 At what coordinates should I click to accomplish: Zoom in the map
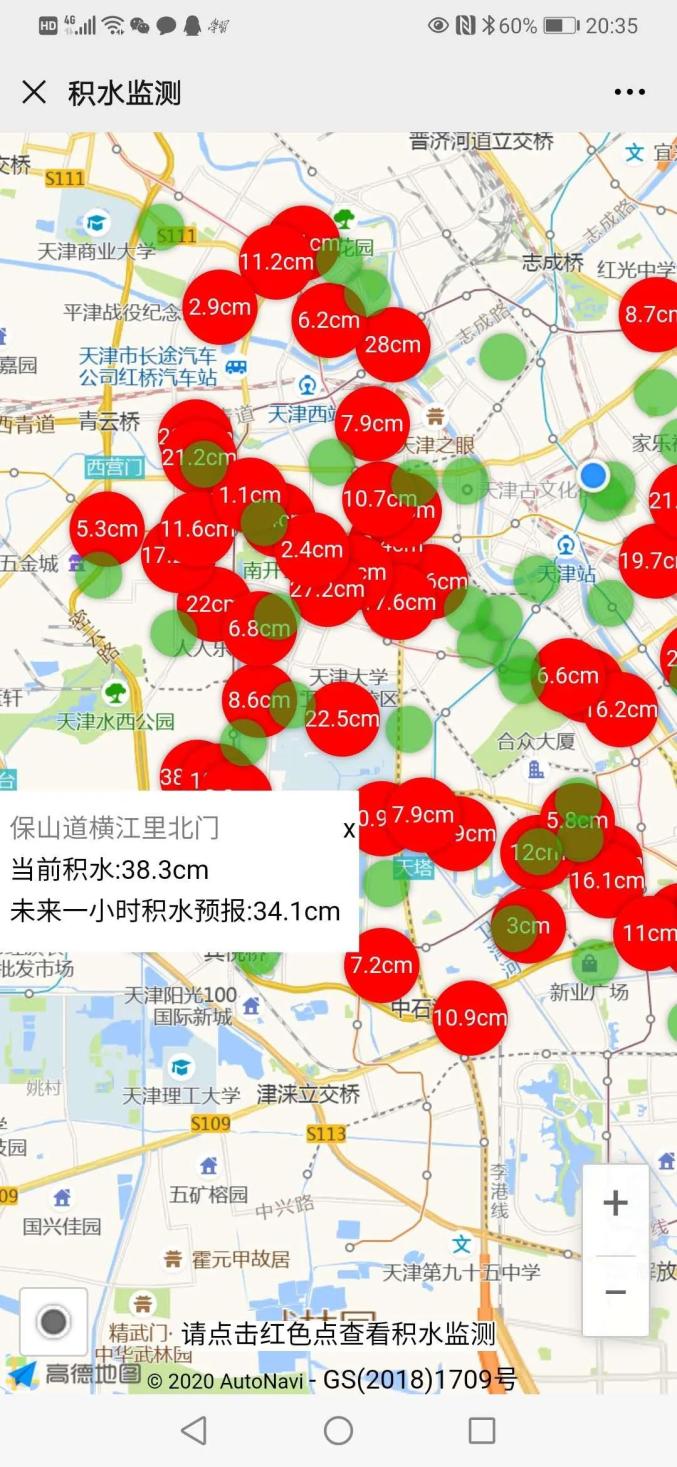[616, 1203]
